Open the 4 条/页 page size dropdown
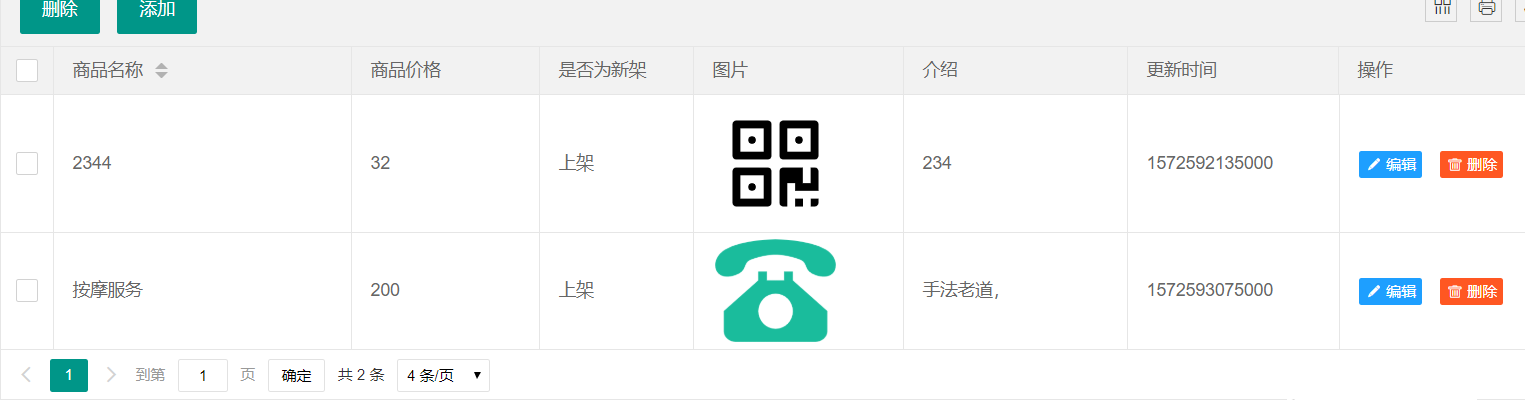 [443, 375]
